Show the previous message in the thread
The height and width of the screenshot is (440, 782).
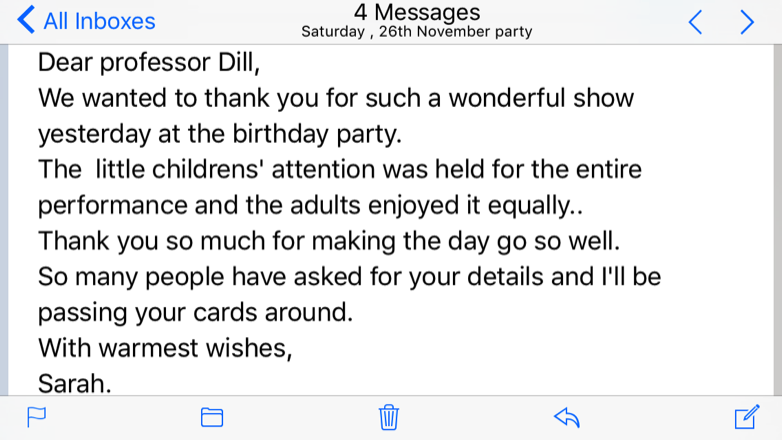(696, 21)
